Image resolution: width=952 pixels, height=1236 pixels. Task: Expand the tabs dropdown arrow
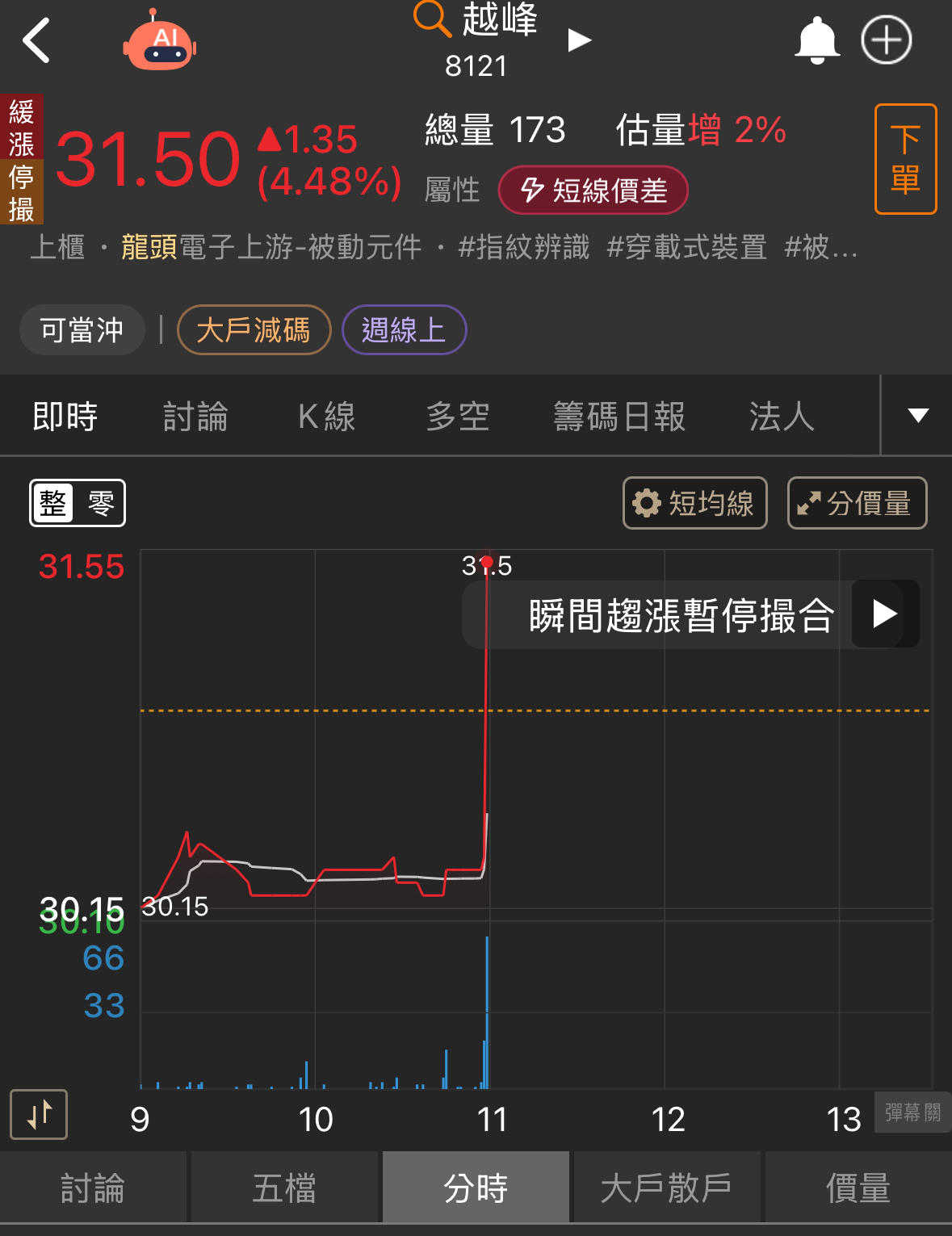pos(917,416)
